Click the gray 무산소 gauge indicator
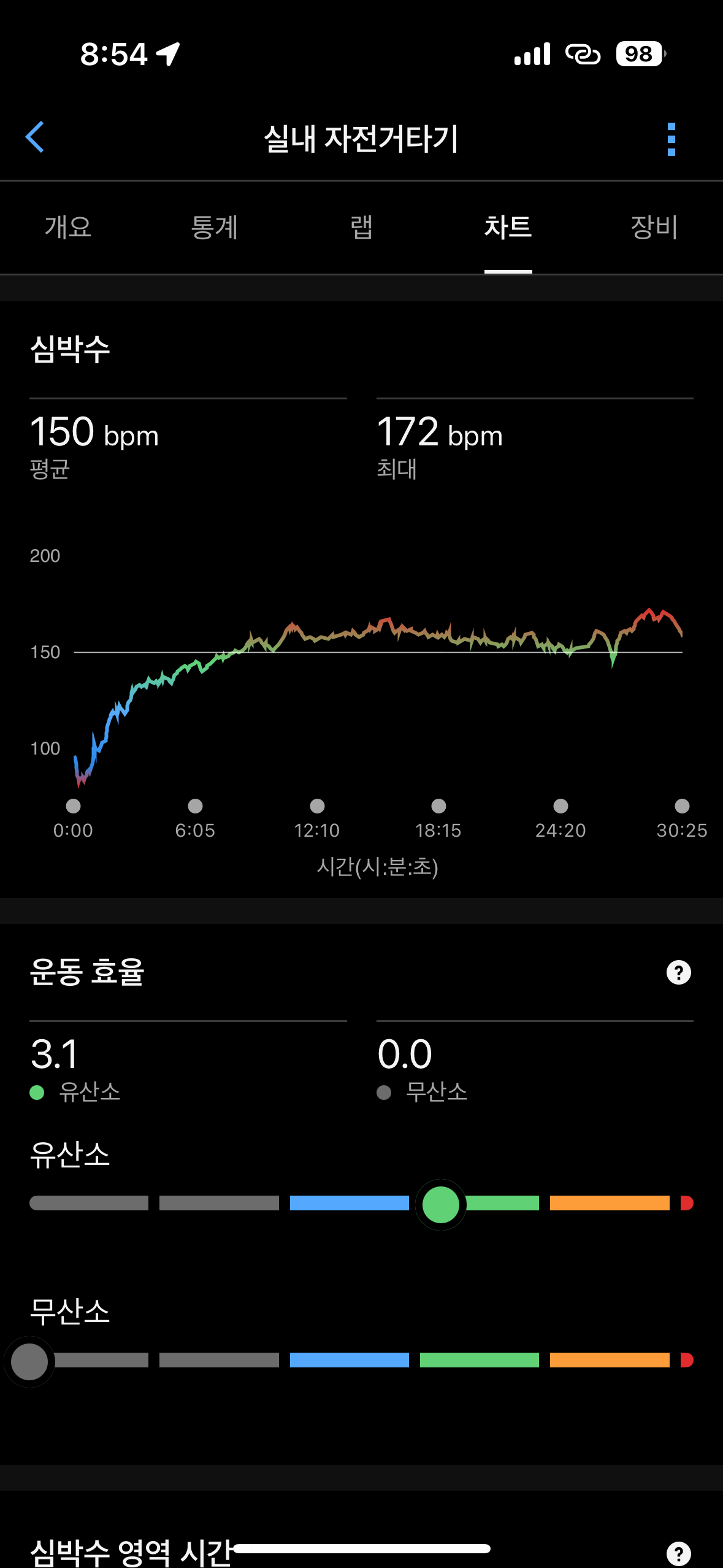Viewport: 723px width, 1568px height. 29,1362
